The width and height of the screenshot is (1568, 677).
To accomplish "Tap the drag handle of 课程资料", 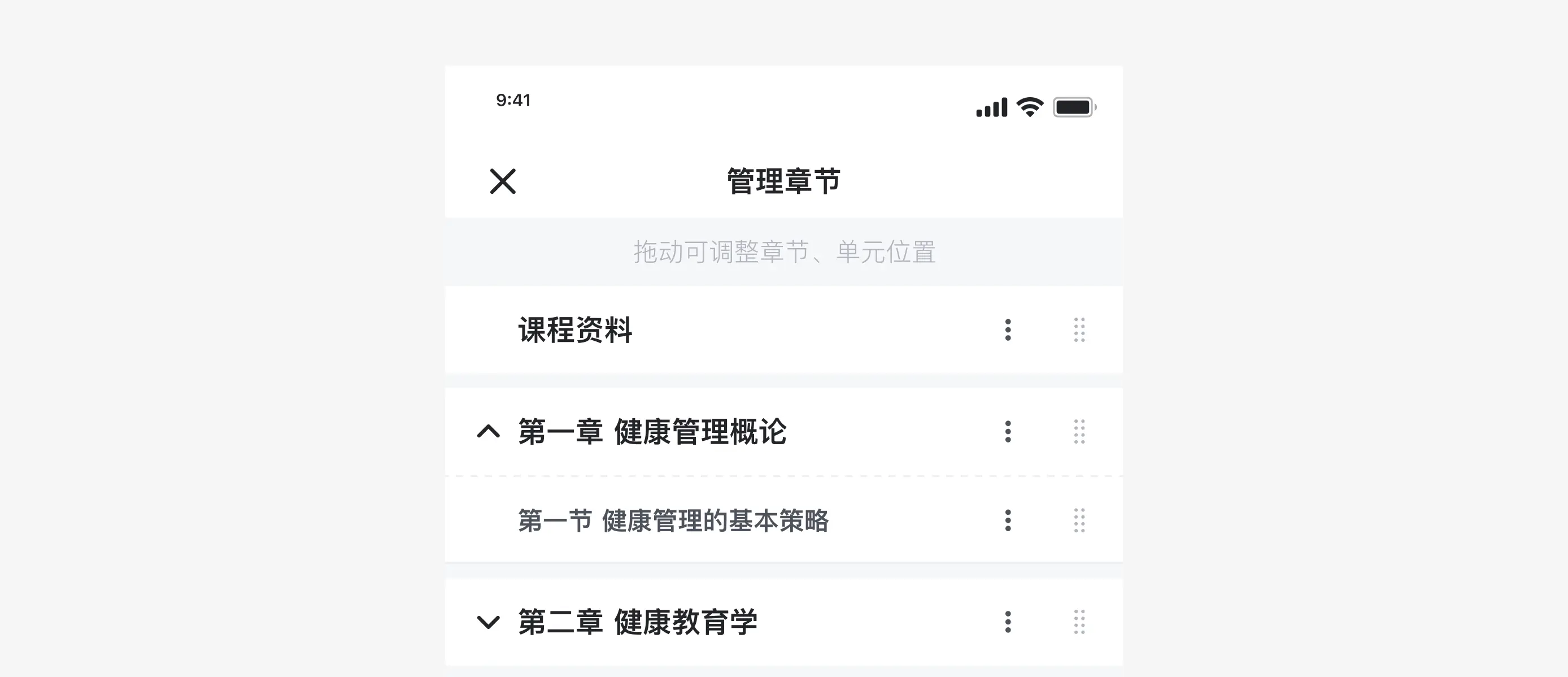I will (x=1079, y=330).
